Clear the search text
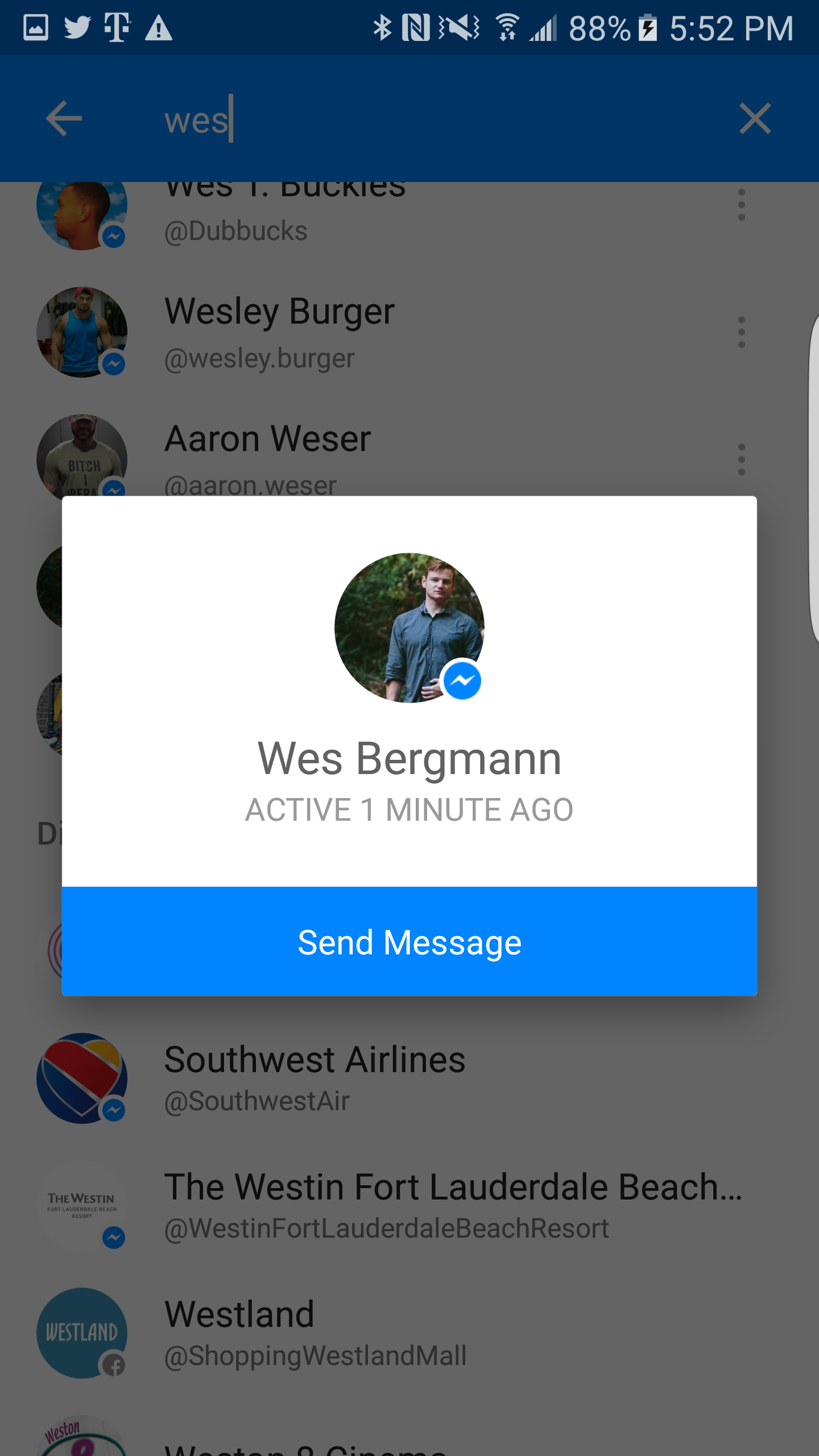This screenshot has height=1456, width=819. 755,118
